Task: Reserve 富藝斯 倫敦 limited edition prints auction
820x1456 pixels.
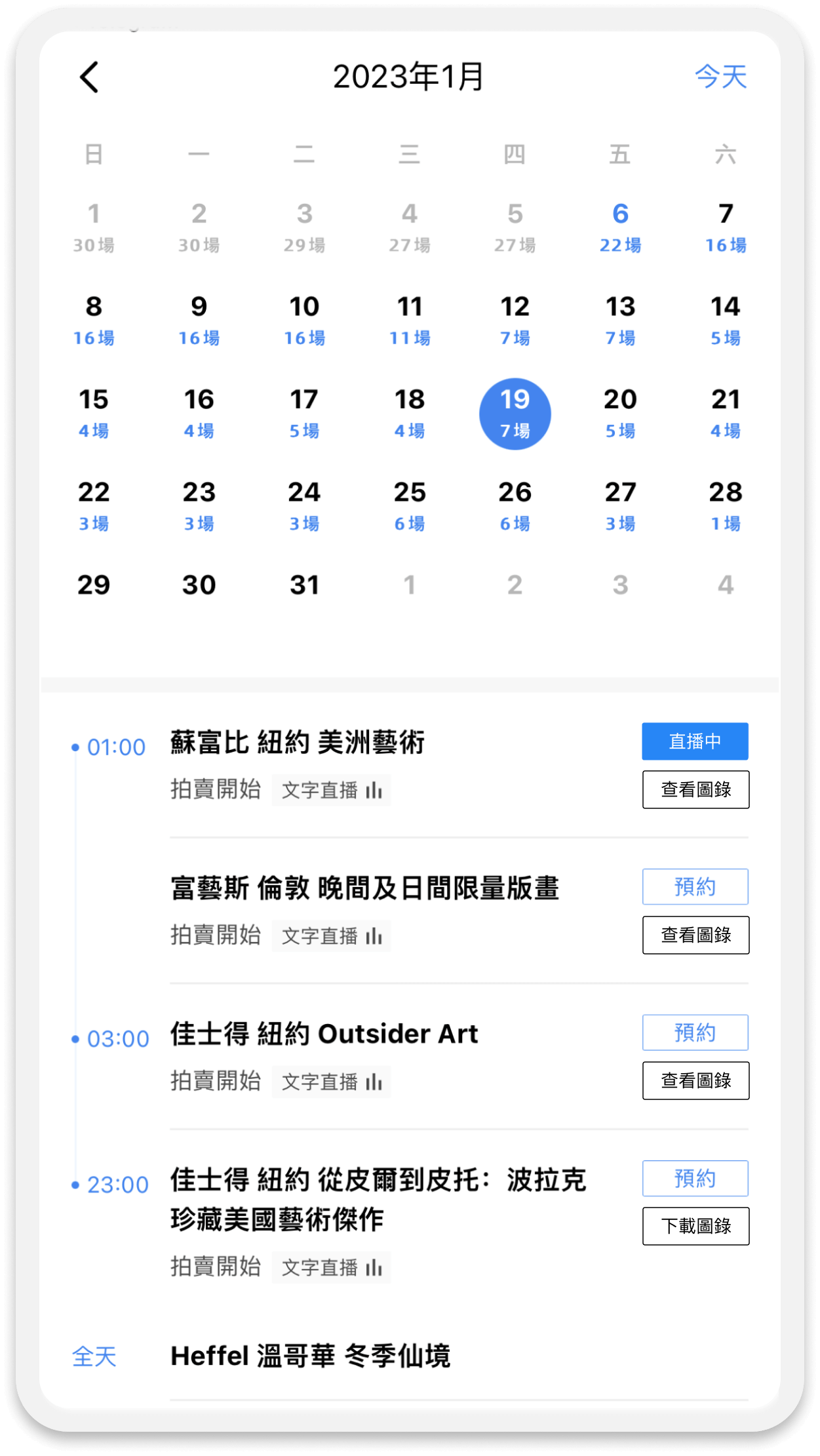Action: [x=695, y=886]
